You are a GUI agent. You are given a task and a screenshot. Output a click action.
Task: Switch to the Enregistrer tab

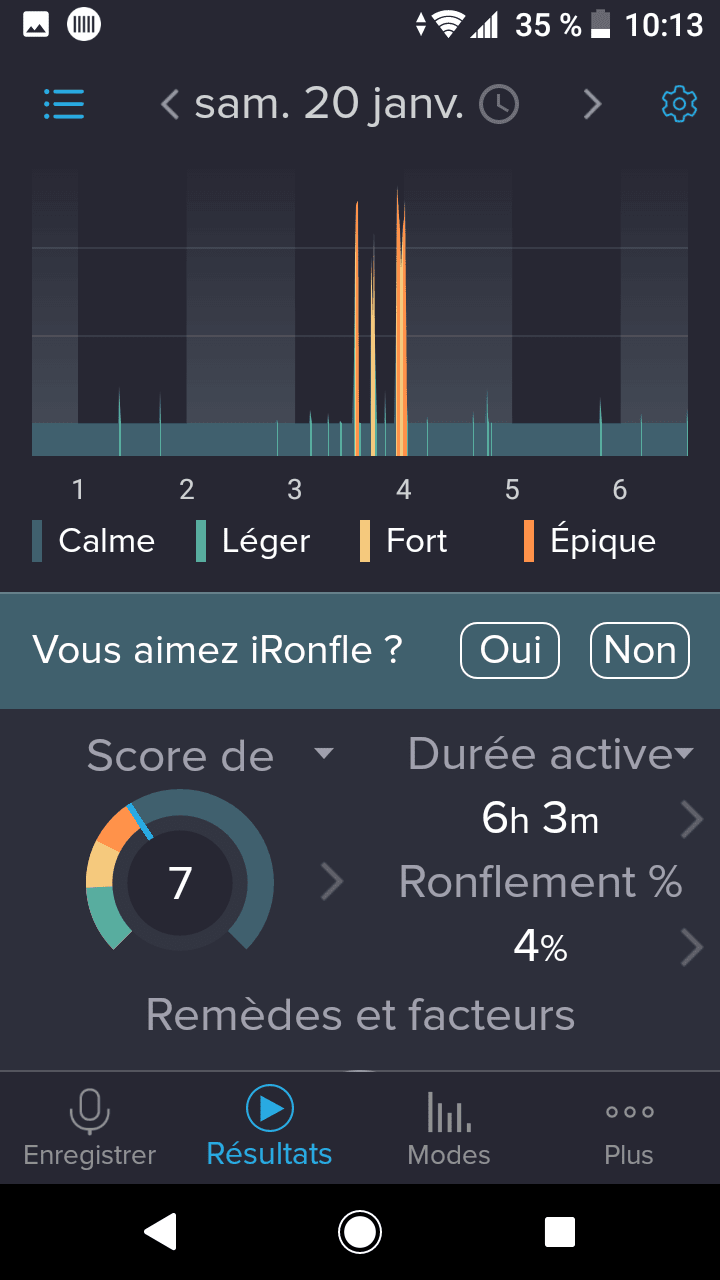coord(90,1128)
